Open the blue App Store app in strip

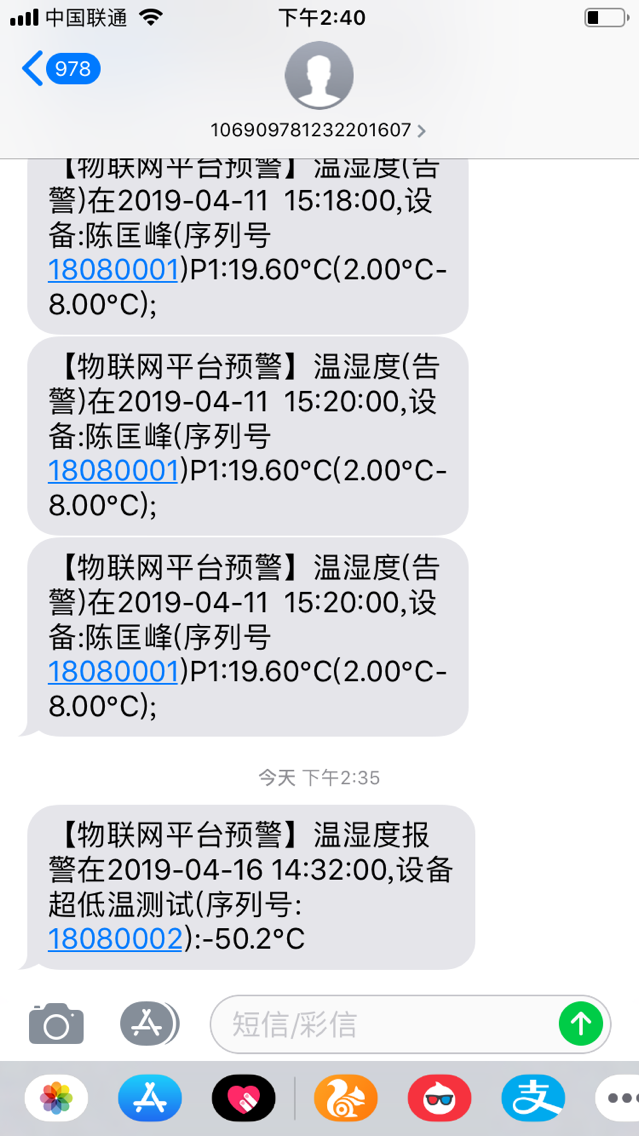click(150, 1100)
